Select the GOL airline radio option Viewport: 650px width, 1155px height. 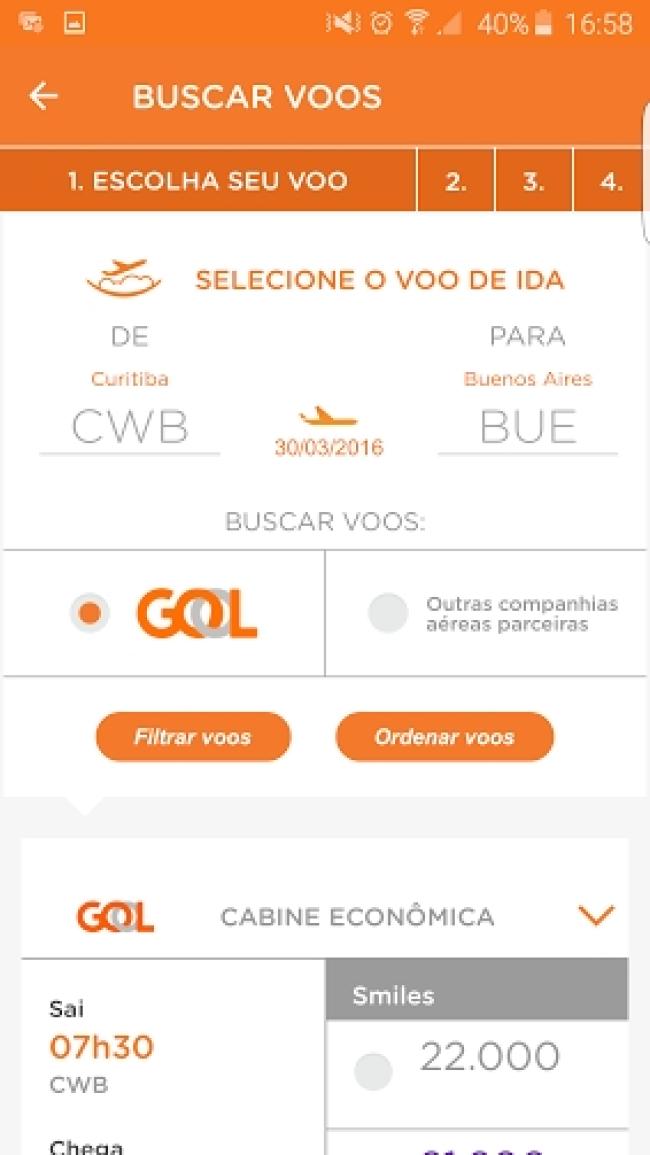(x=90, y=613)
